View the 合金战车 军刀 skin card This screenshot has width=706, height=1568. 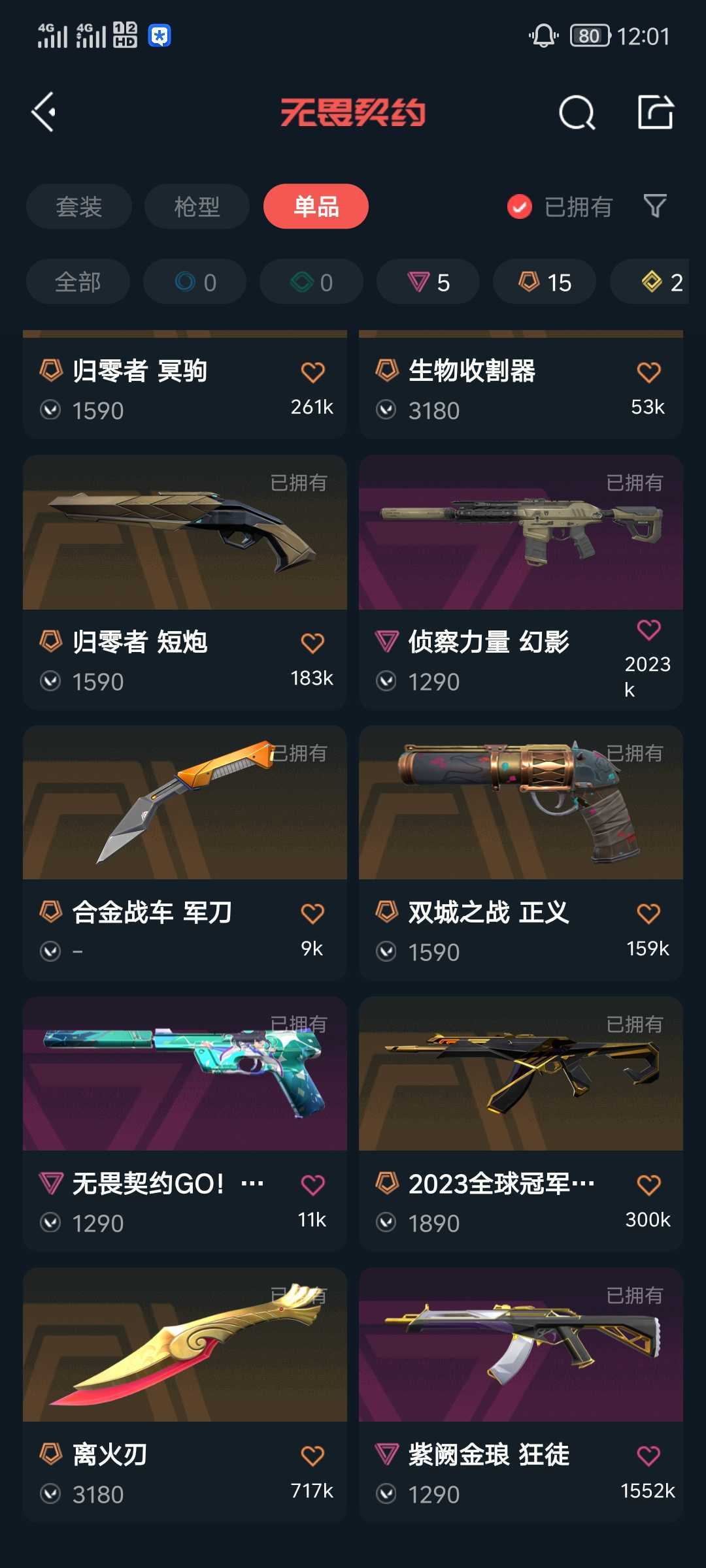tap(185, 852)
